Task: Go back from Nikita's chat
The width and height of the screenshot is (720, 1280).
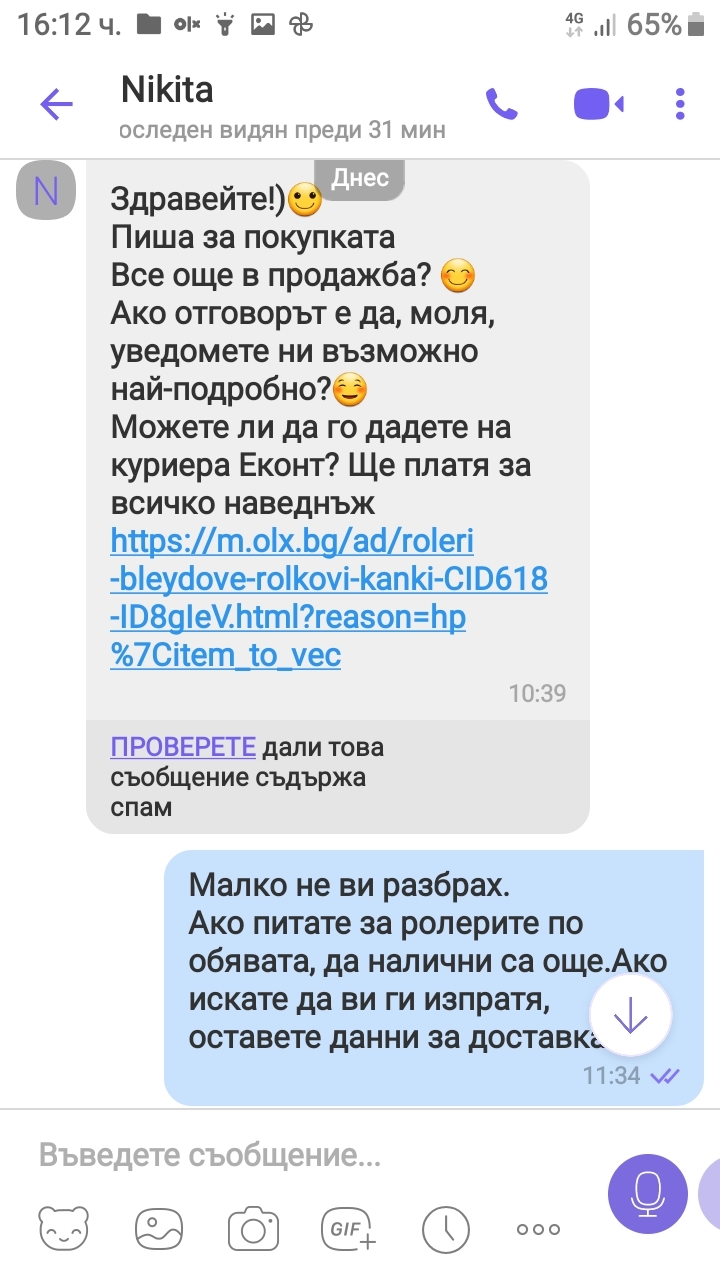Action: (x=56, y=104)
